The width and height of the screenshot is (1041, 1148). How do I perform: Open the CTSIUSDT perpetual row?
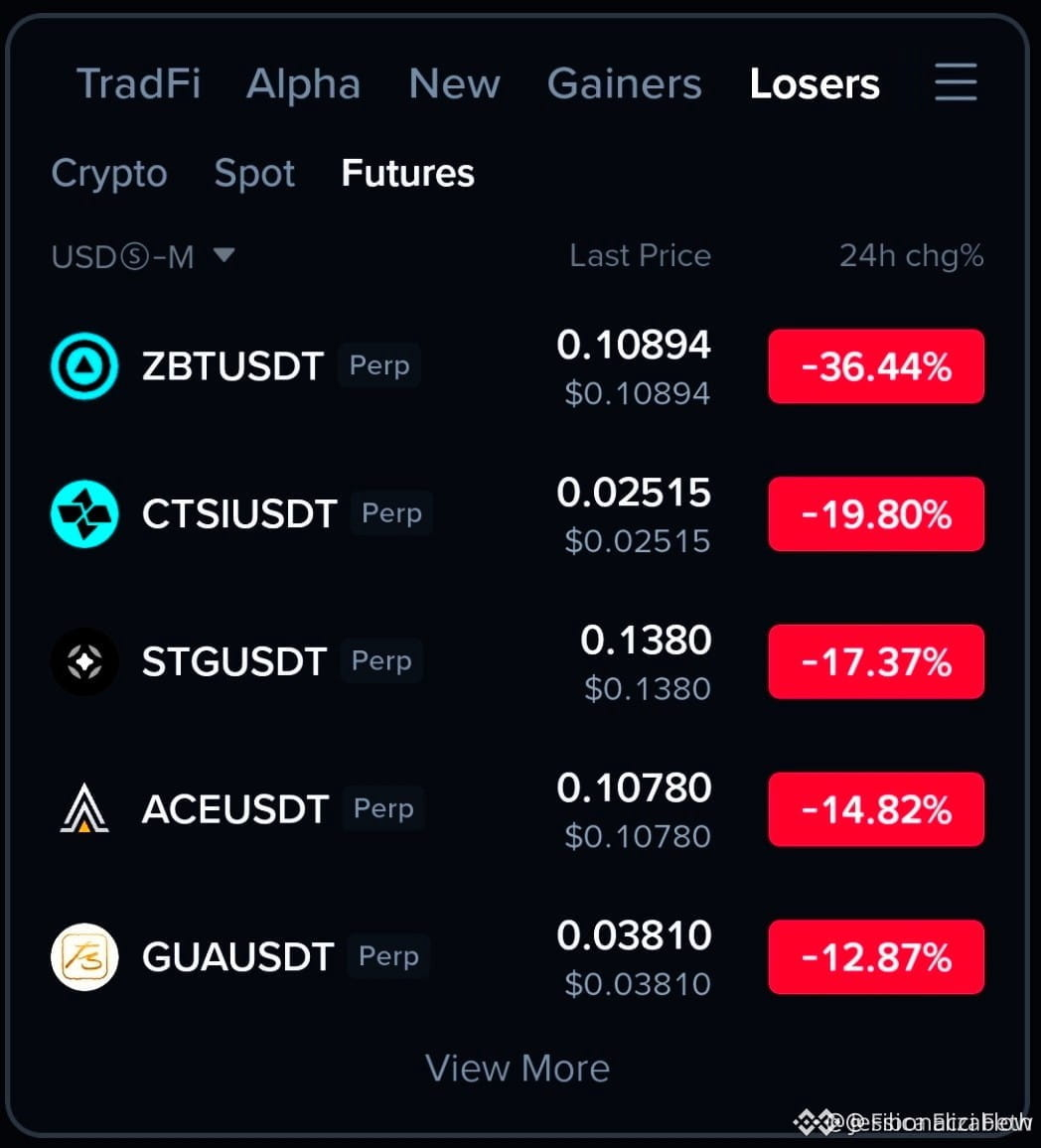coord(518,514)
